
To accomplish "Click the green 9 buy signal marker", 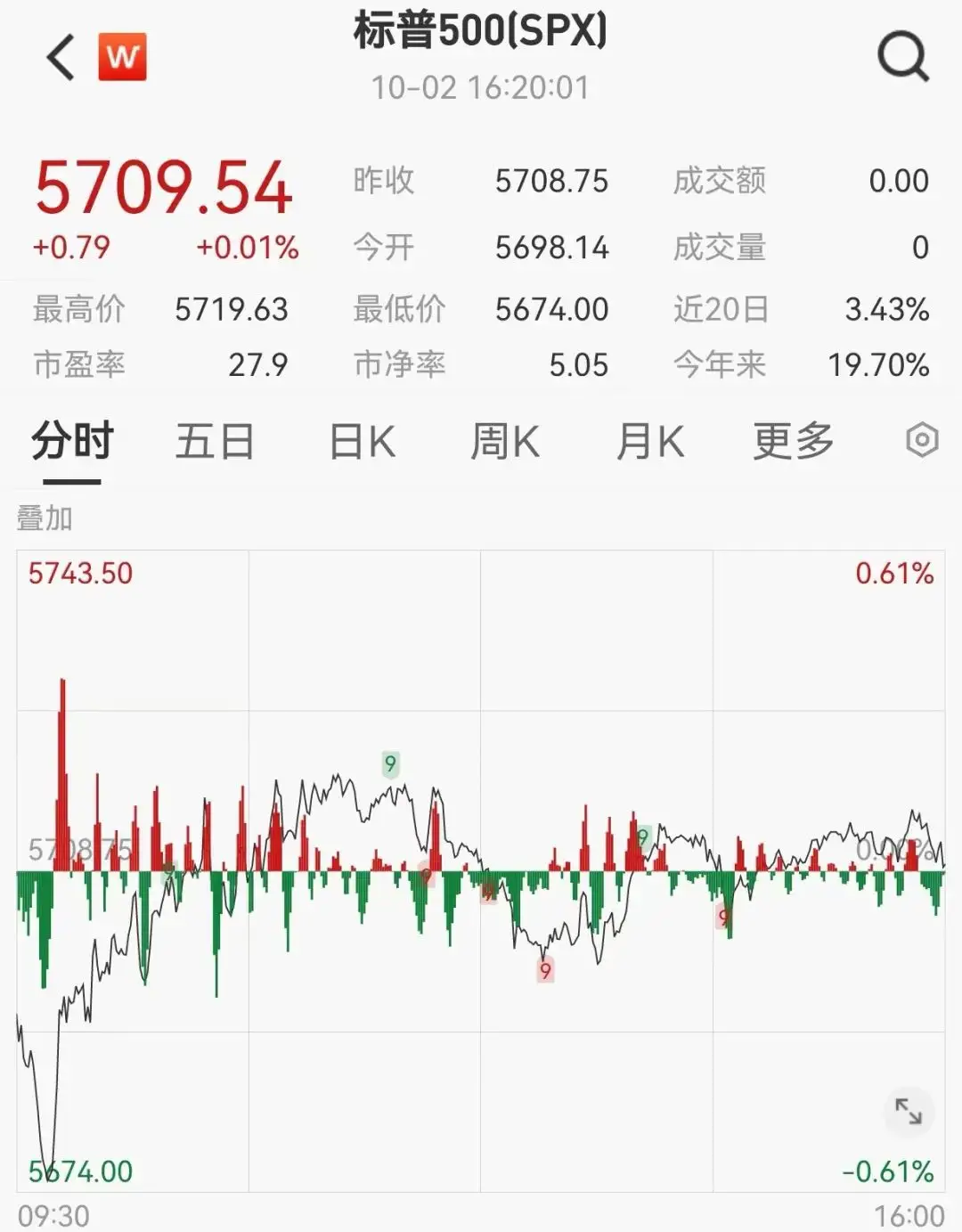I will click(x=389, y=763).
